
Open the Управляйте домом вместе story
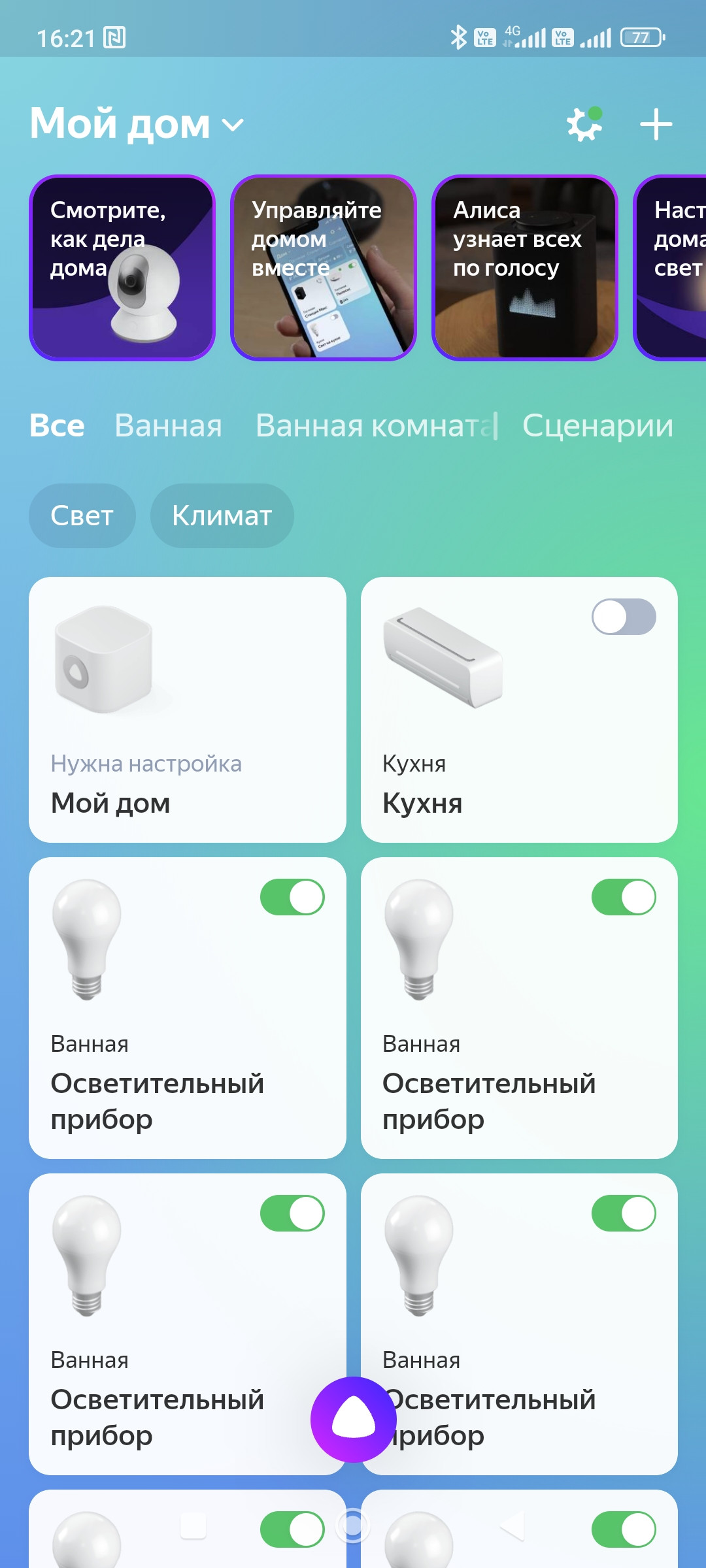[324, 268]
